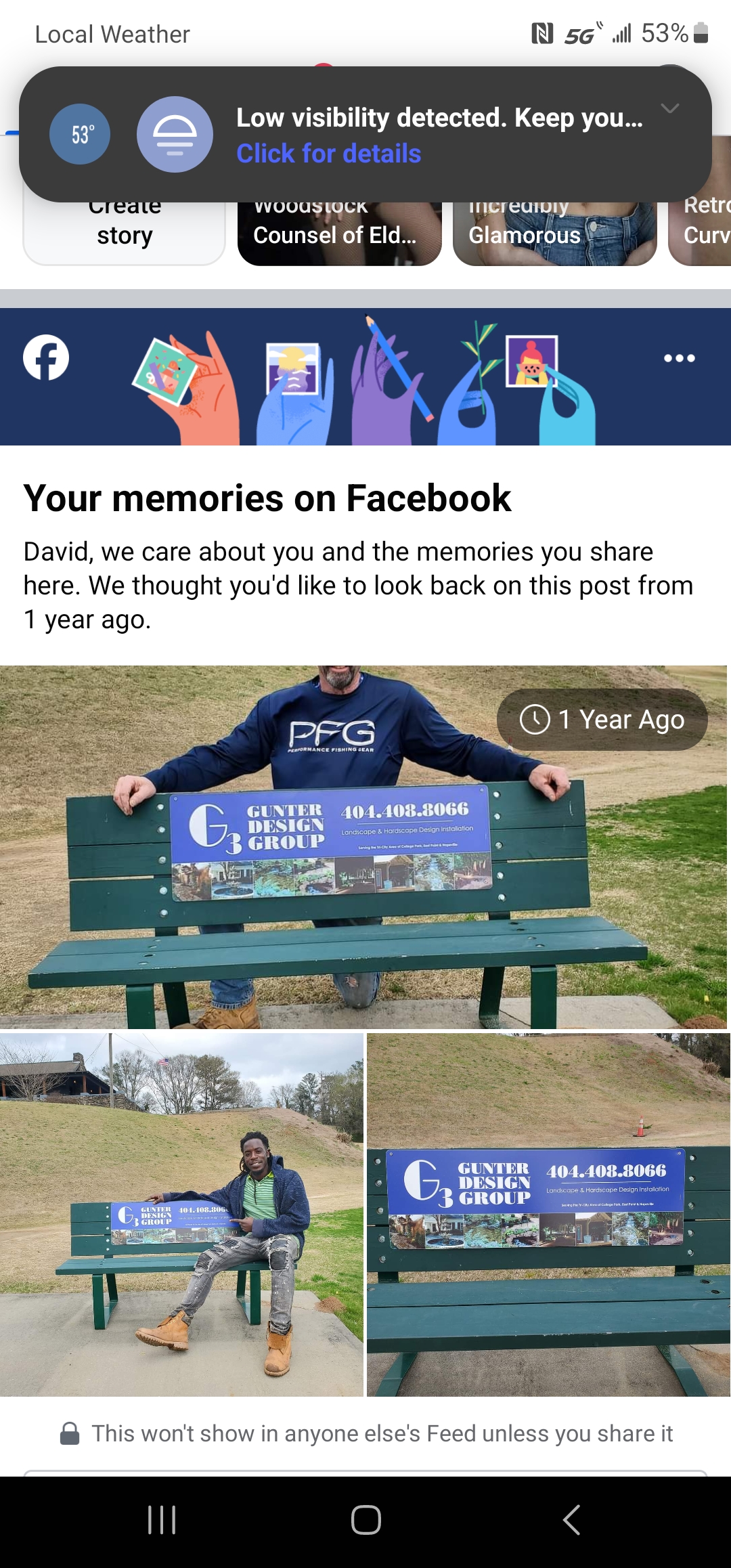
Task: Open the Incredibly Glamorous story
Action: 554,234
